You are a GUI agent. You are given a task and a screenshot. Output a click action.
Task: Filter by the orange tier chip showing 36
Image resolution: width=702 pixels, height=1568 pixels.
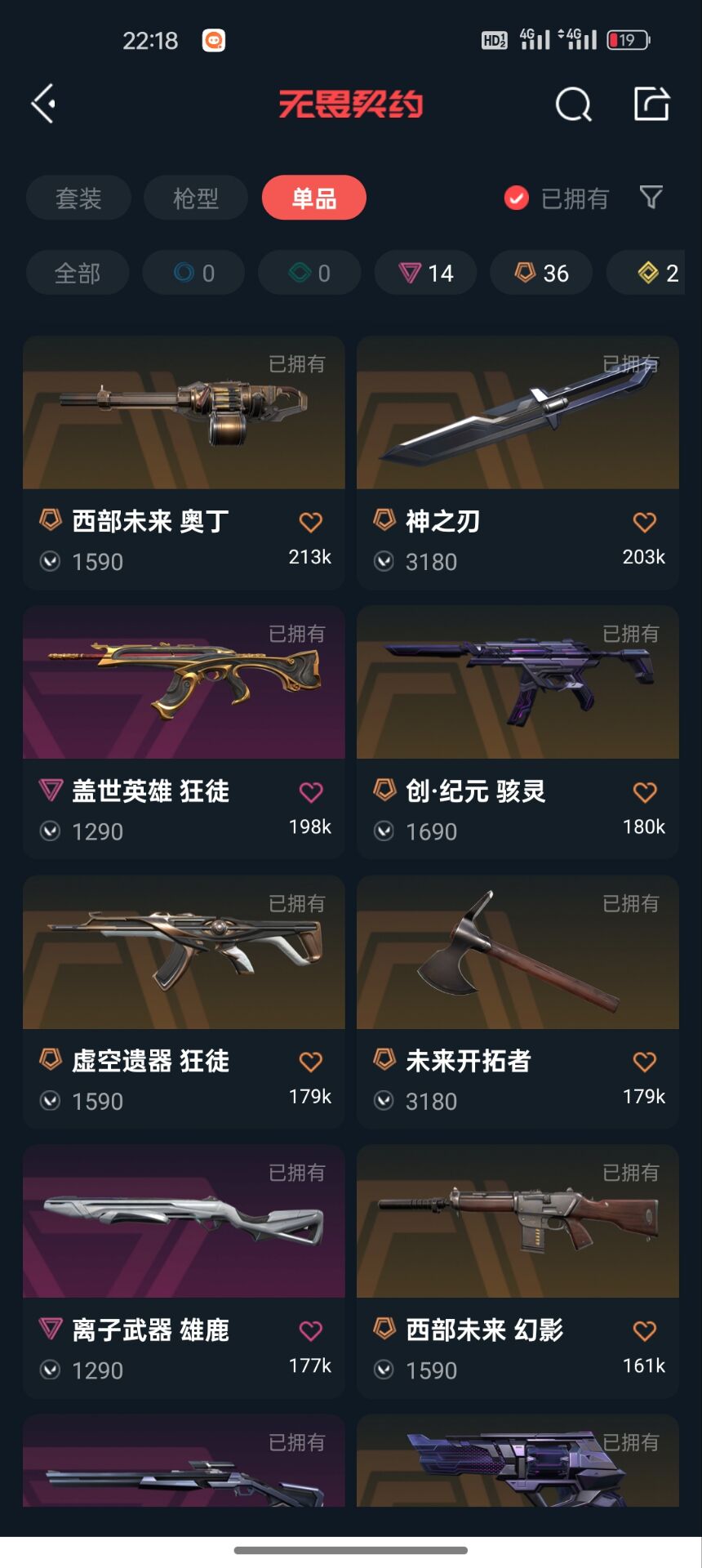541,273
